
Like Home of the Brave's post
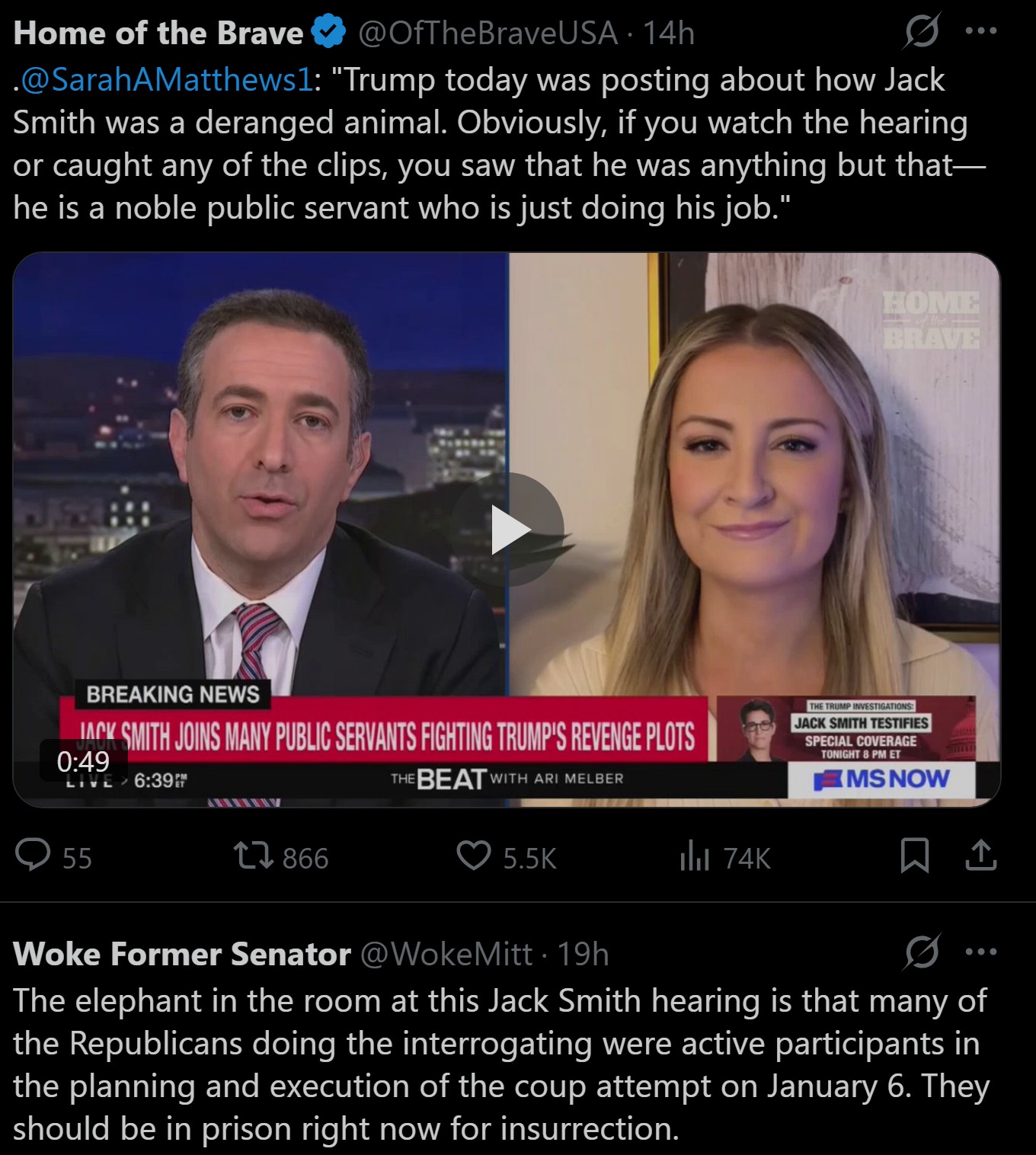[474, 856]
